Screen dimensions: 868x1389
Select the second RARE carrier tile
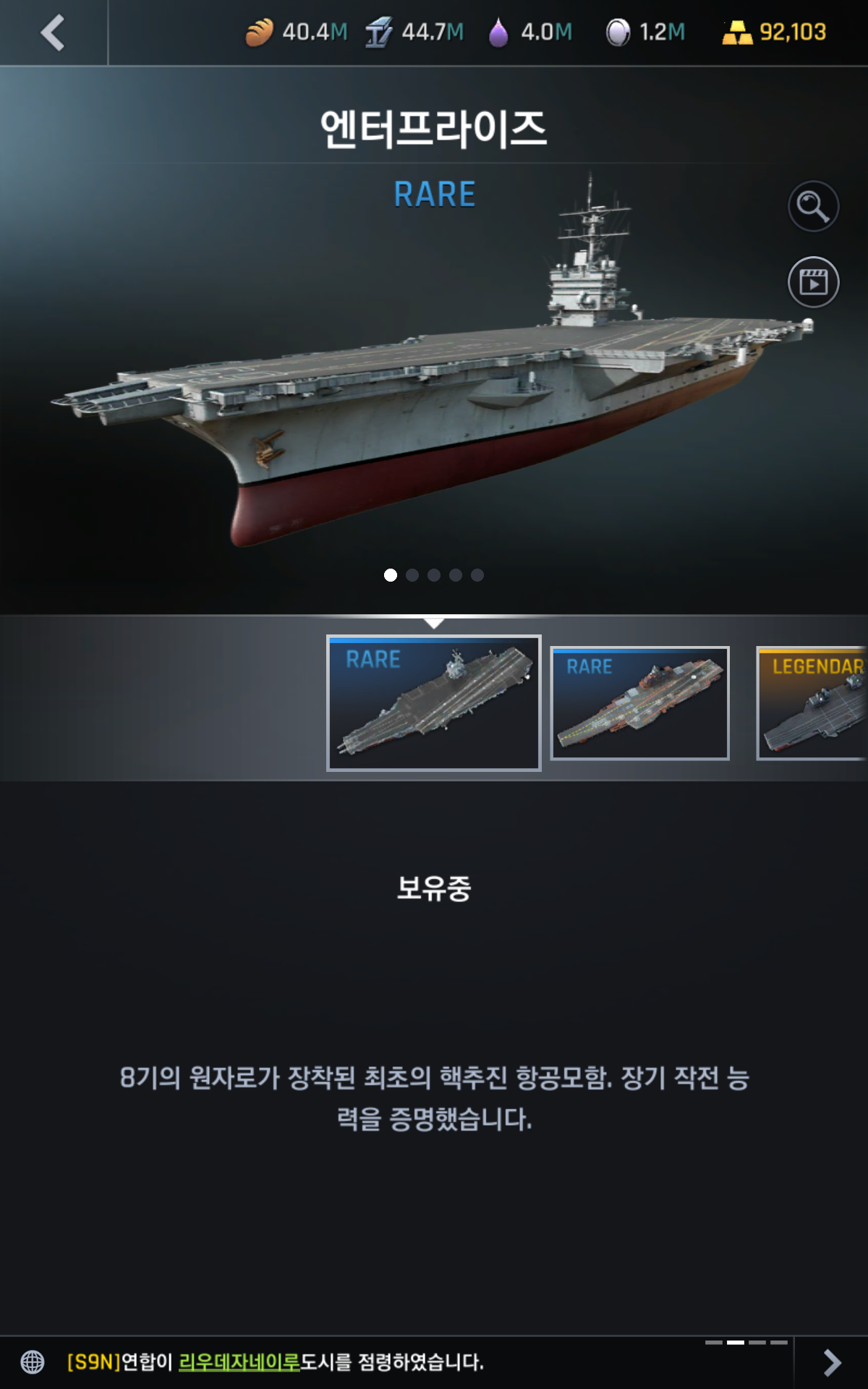coord(639,703)
